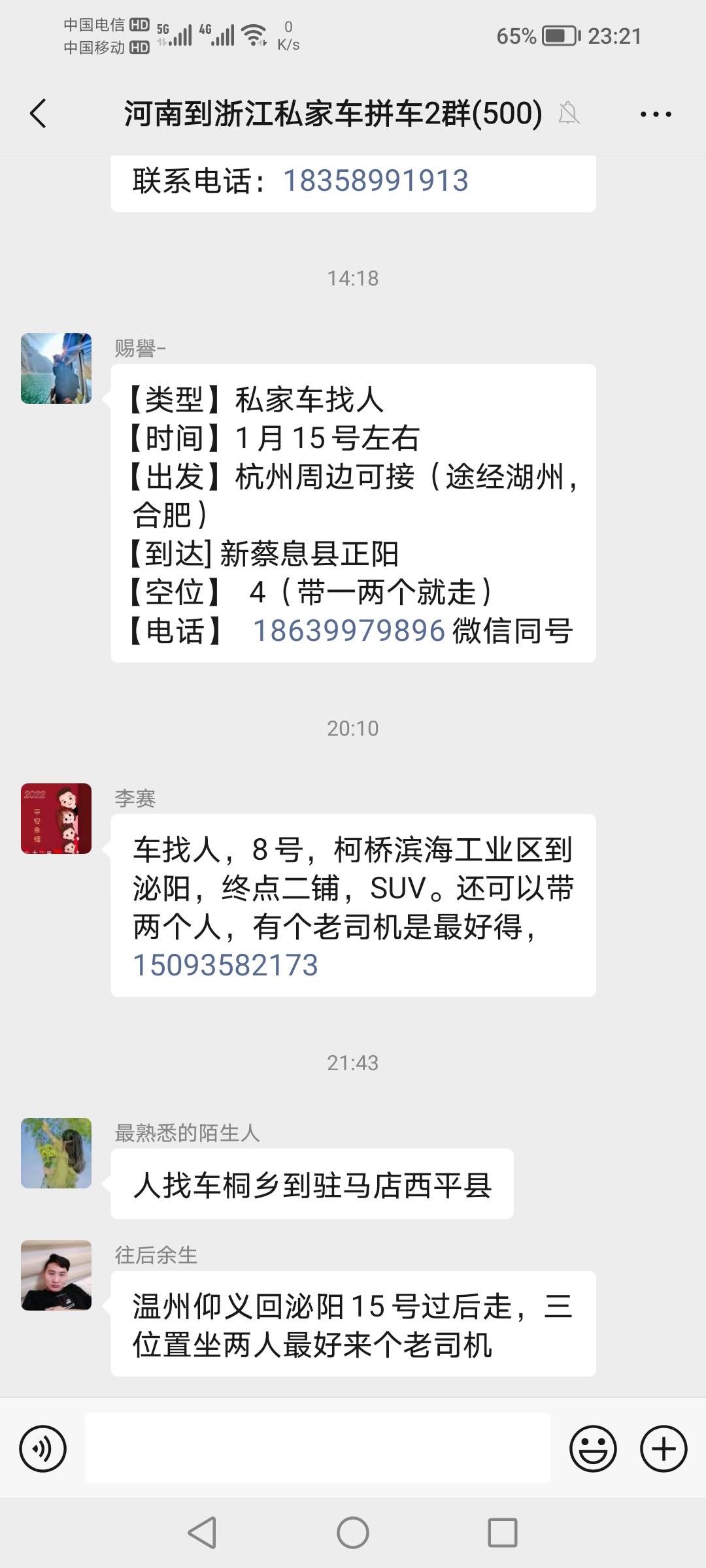
Task: Tap phone number 18358991913
Action: click(x=375, y=181)
